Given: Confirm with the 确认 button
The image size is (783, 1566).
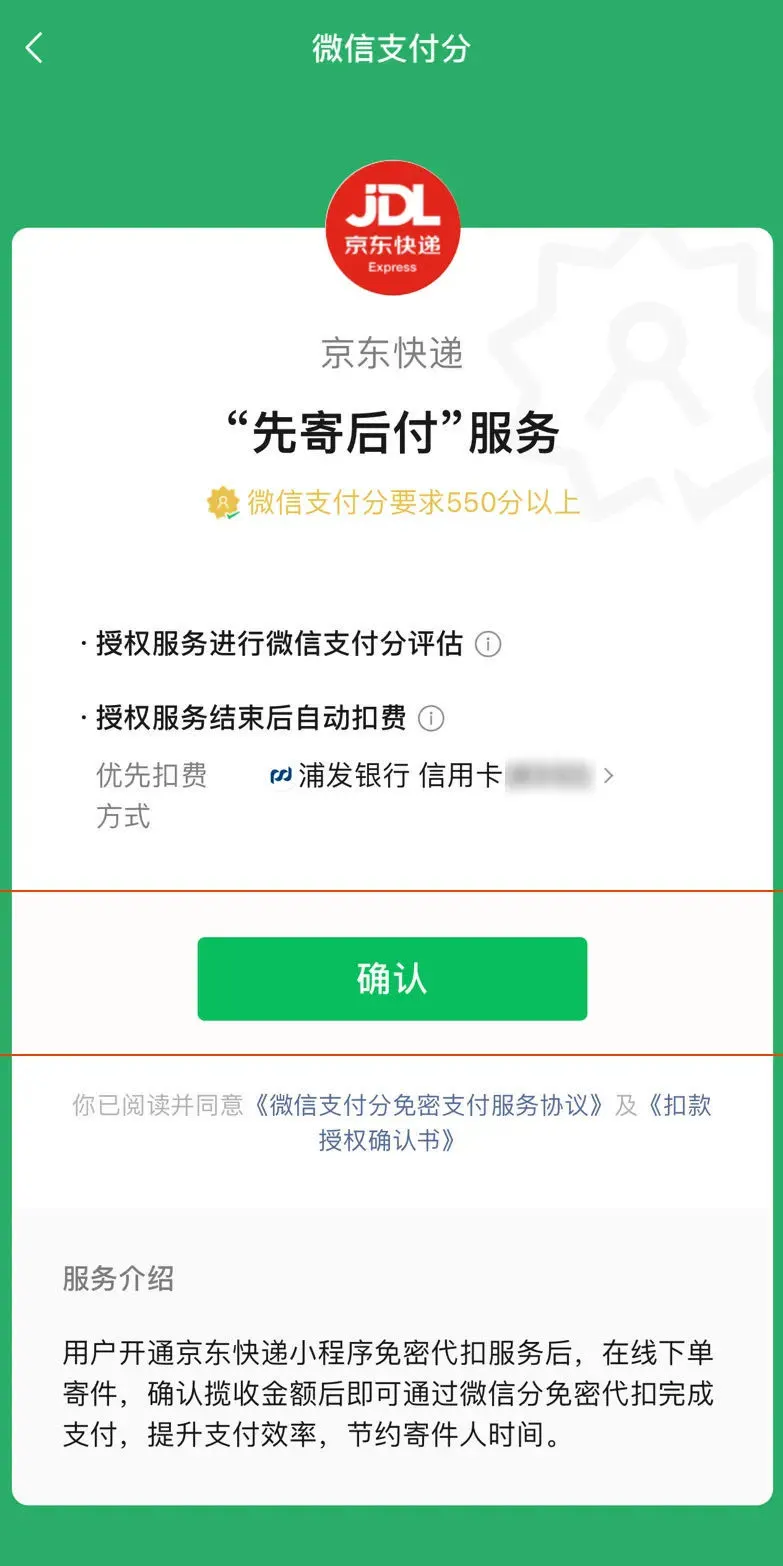Looking at the screenshot, I should [392, 979].
